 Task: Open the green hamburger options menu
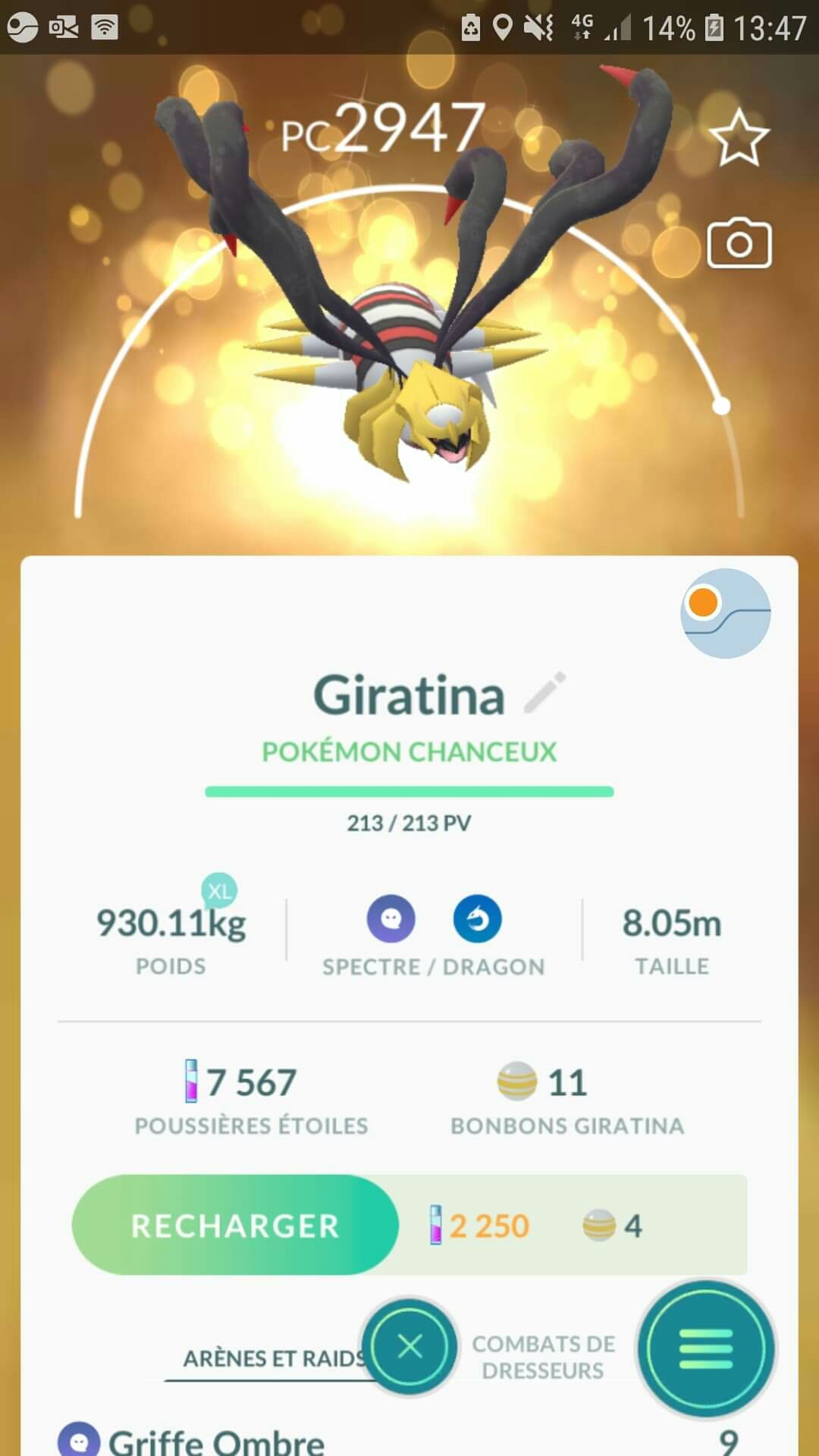706,1348
